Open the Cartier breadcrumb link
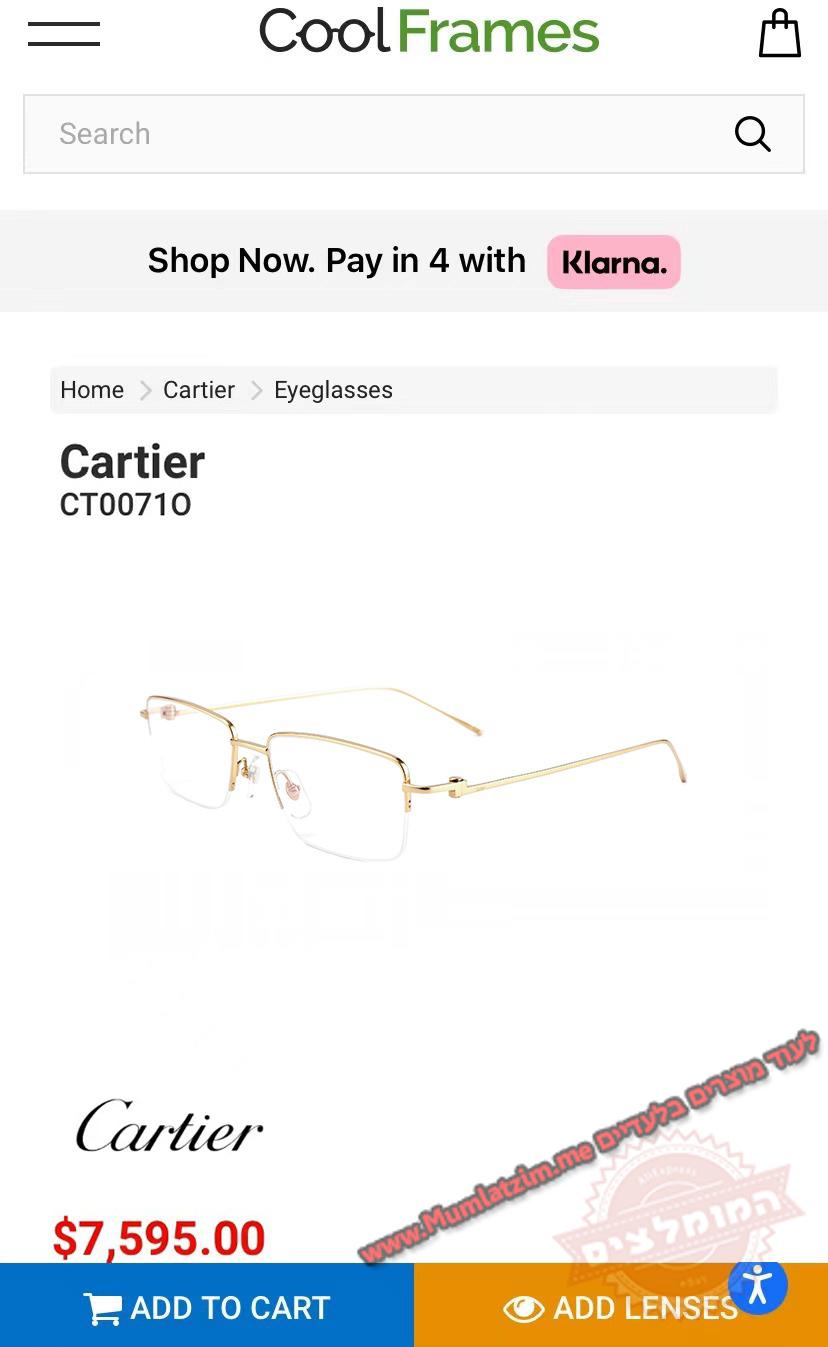 (x=199, y=390)
